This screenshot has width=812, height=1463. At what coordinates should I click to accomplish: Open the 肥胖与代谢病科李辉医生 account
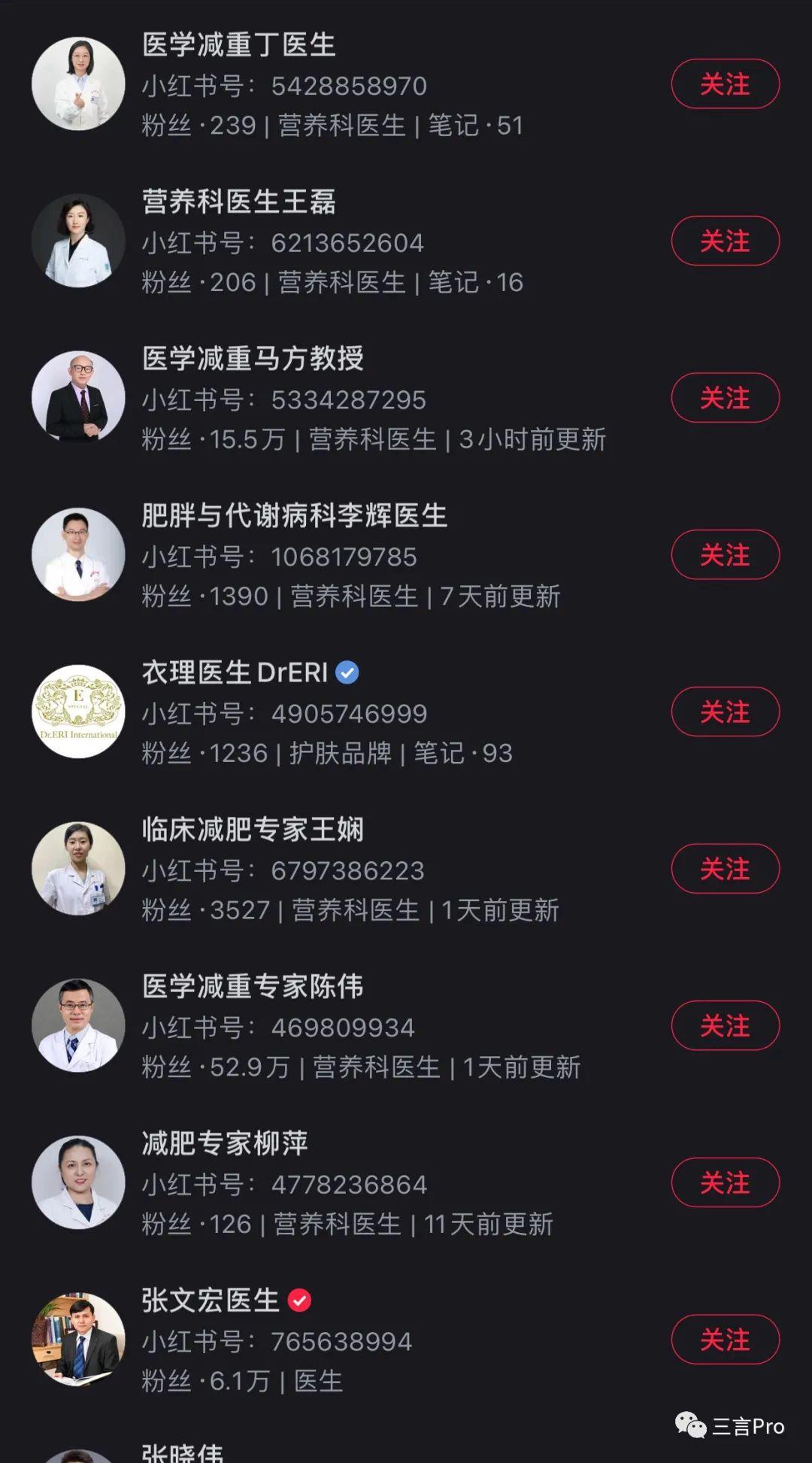pos(295,516)
